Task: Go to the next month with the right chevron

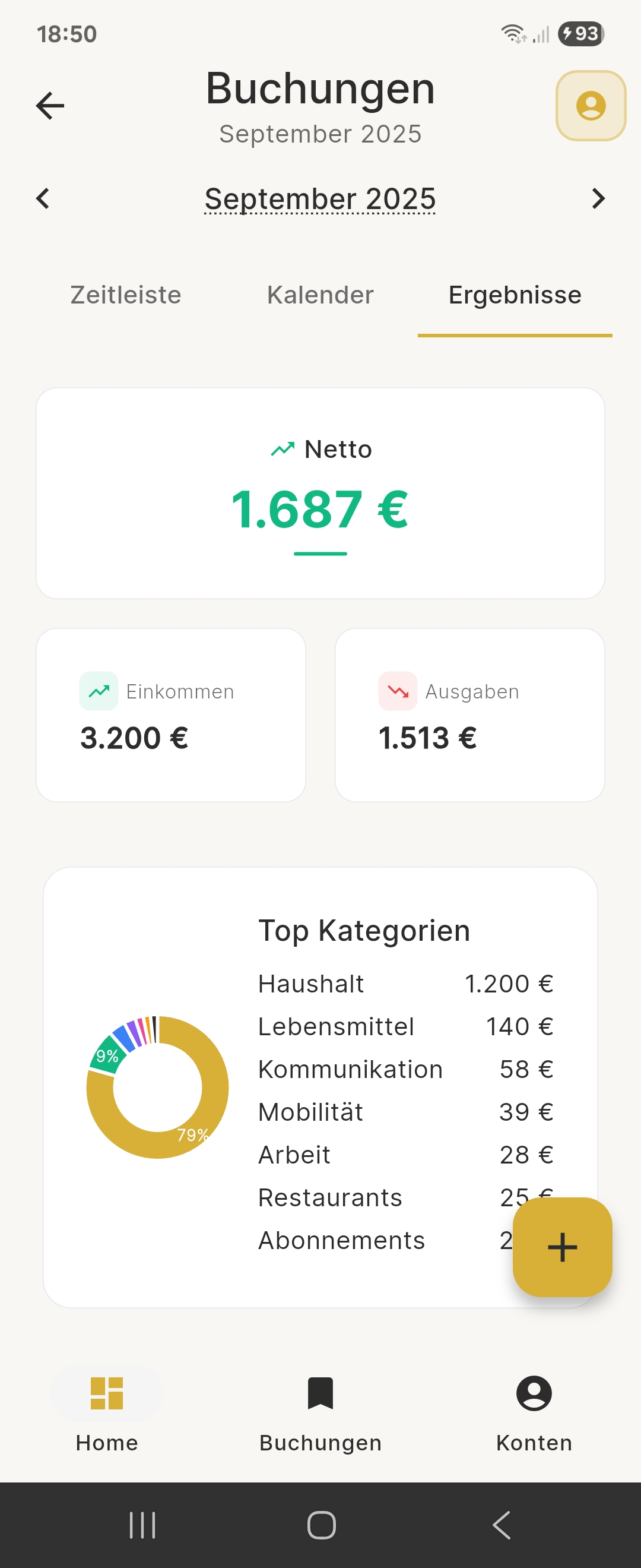Action: pos(598,198)
